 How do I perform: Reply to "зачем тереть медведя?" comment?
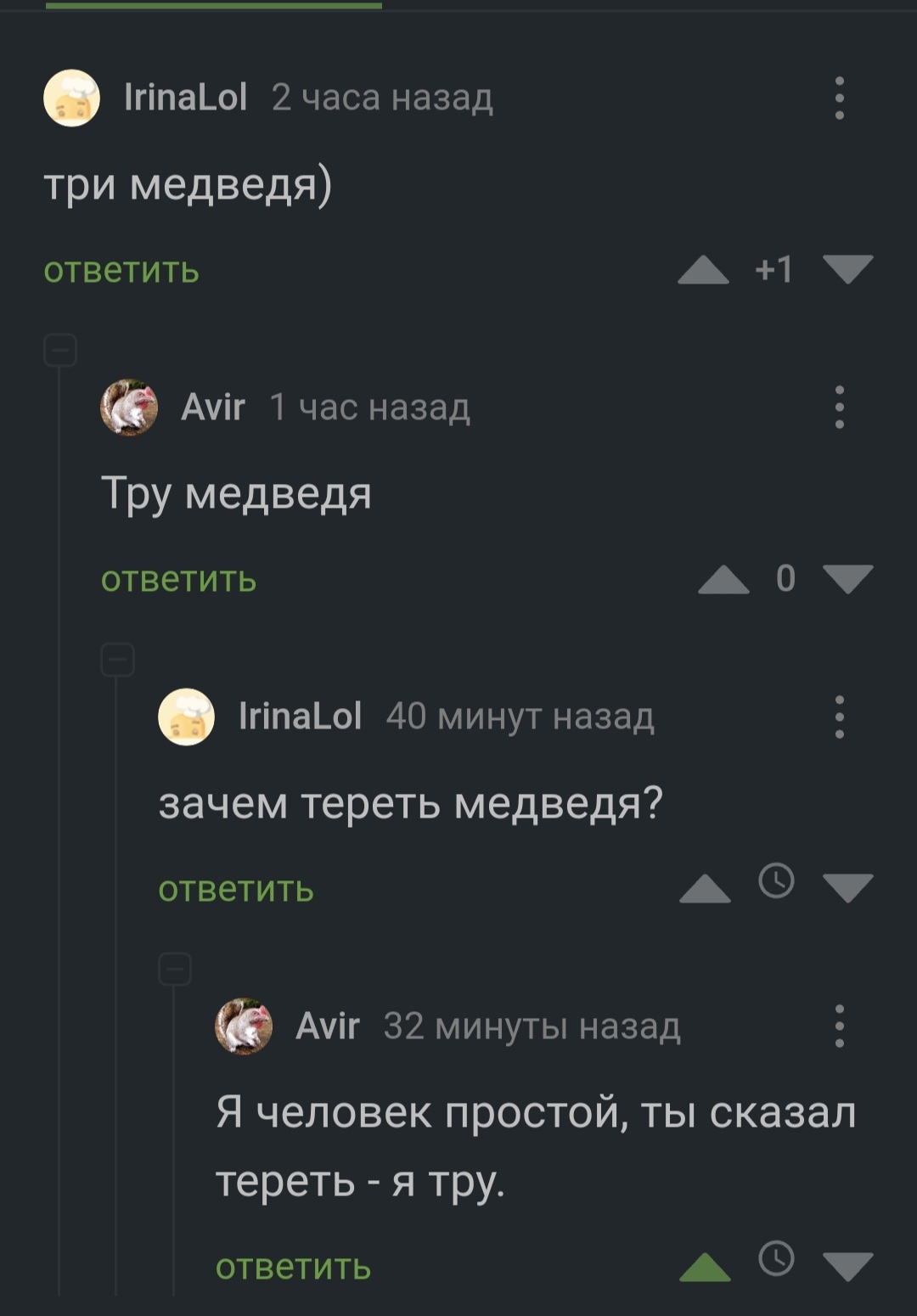[x=236, y=890]
